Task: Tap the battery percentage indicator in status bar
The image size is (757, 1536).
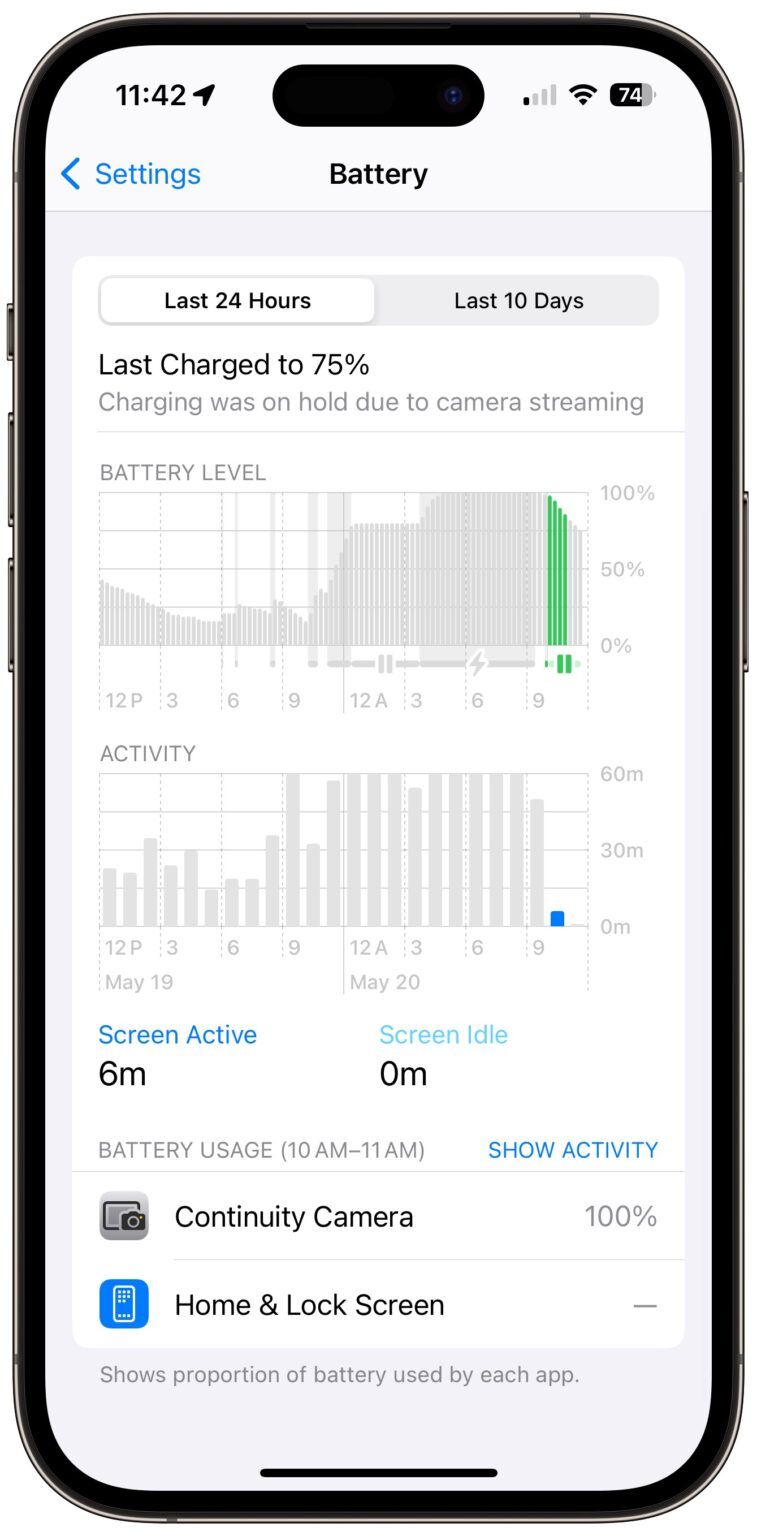Action: coord(630,95)
